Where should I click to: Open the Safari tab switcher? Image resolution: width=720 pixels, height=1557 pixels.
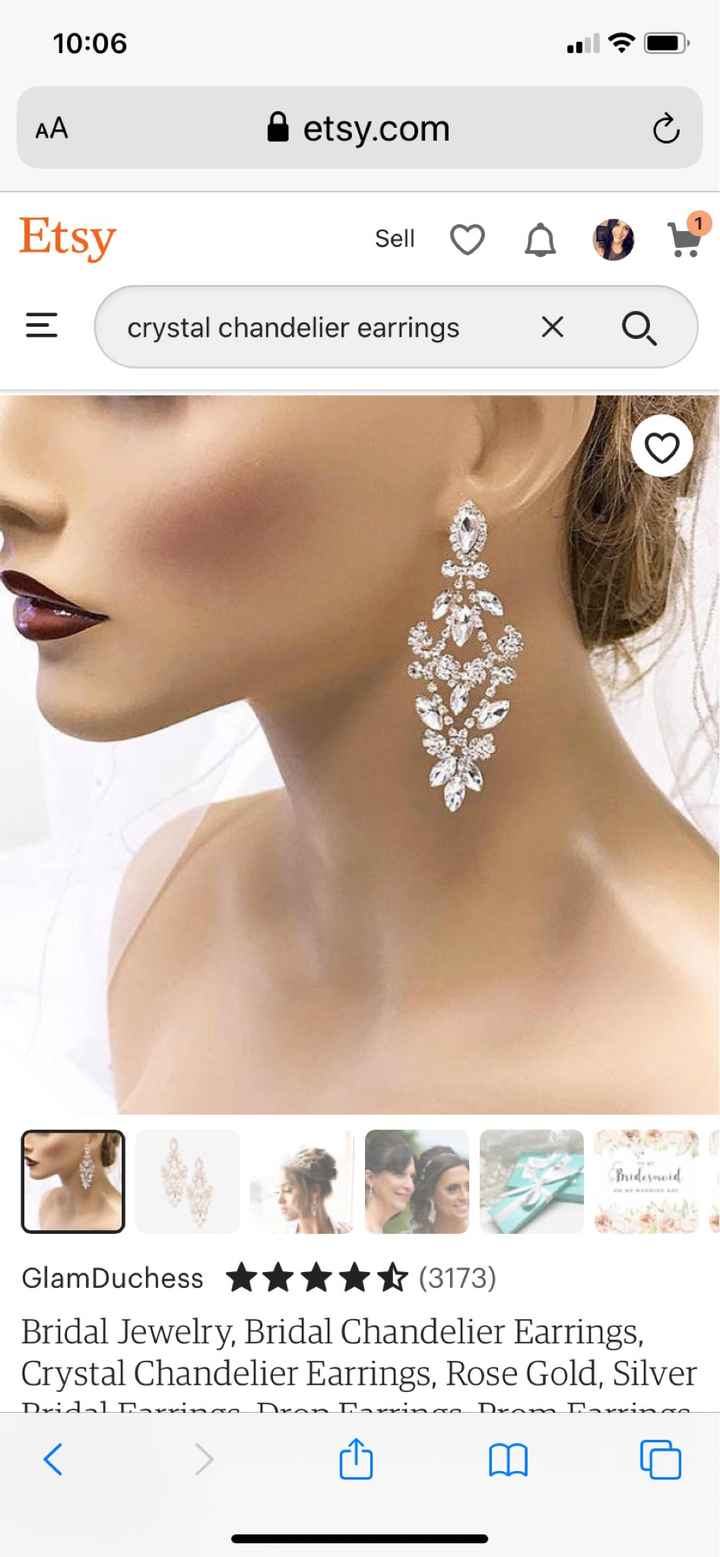(661, 1459)
